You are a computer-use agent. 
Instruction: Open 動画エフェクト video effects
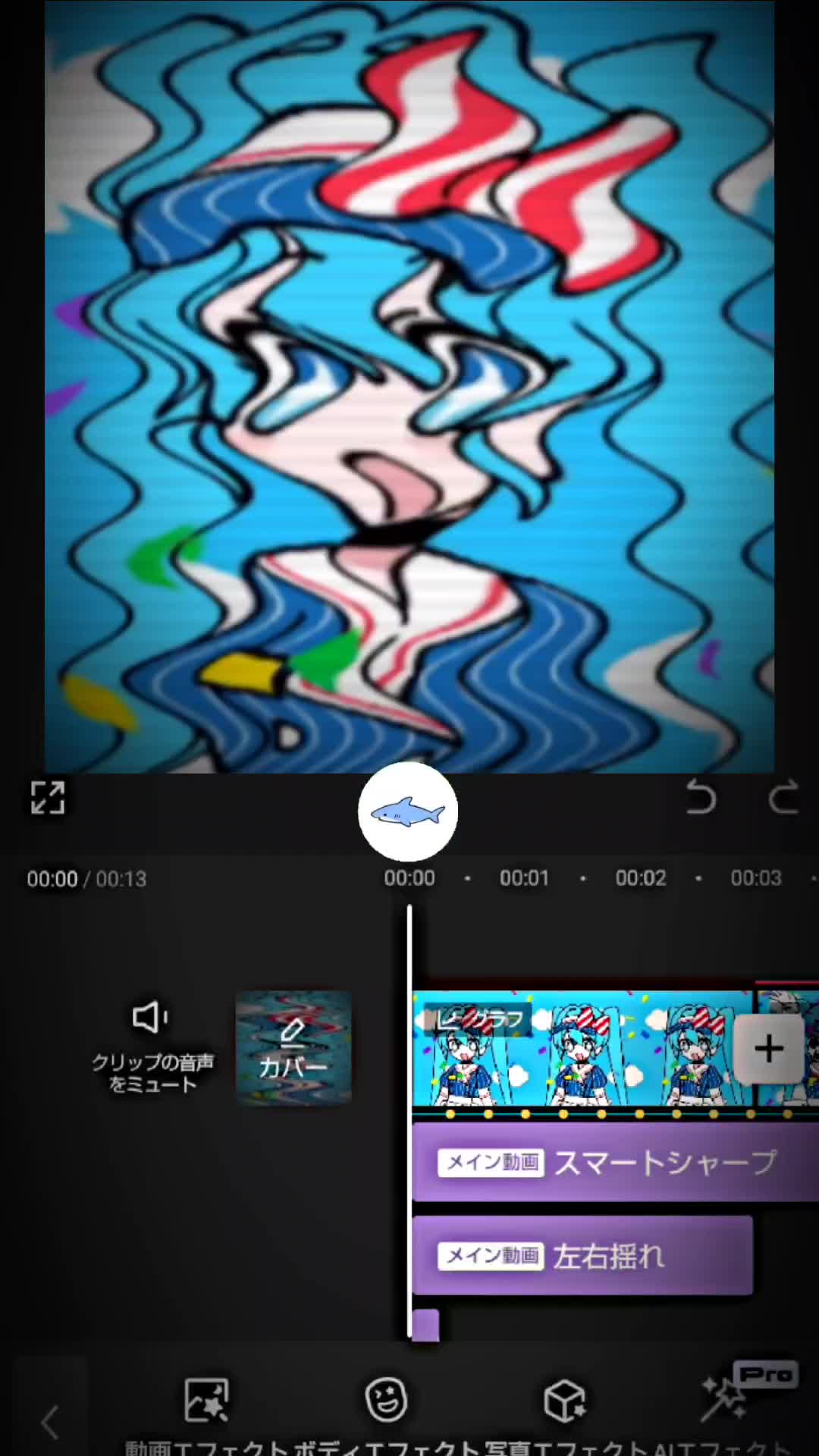[206, 1412]
